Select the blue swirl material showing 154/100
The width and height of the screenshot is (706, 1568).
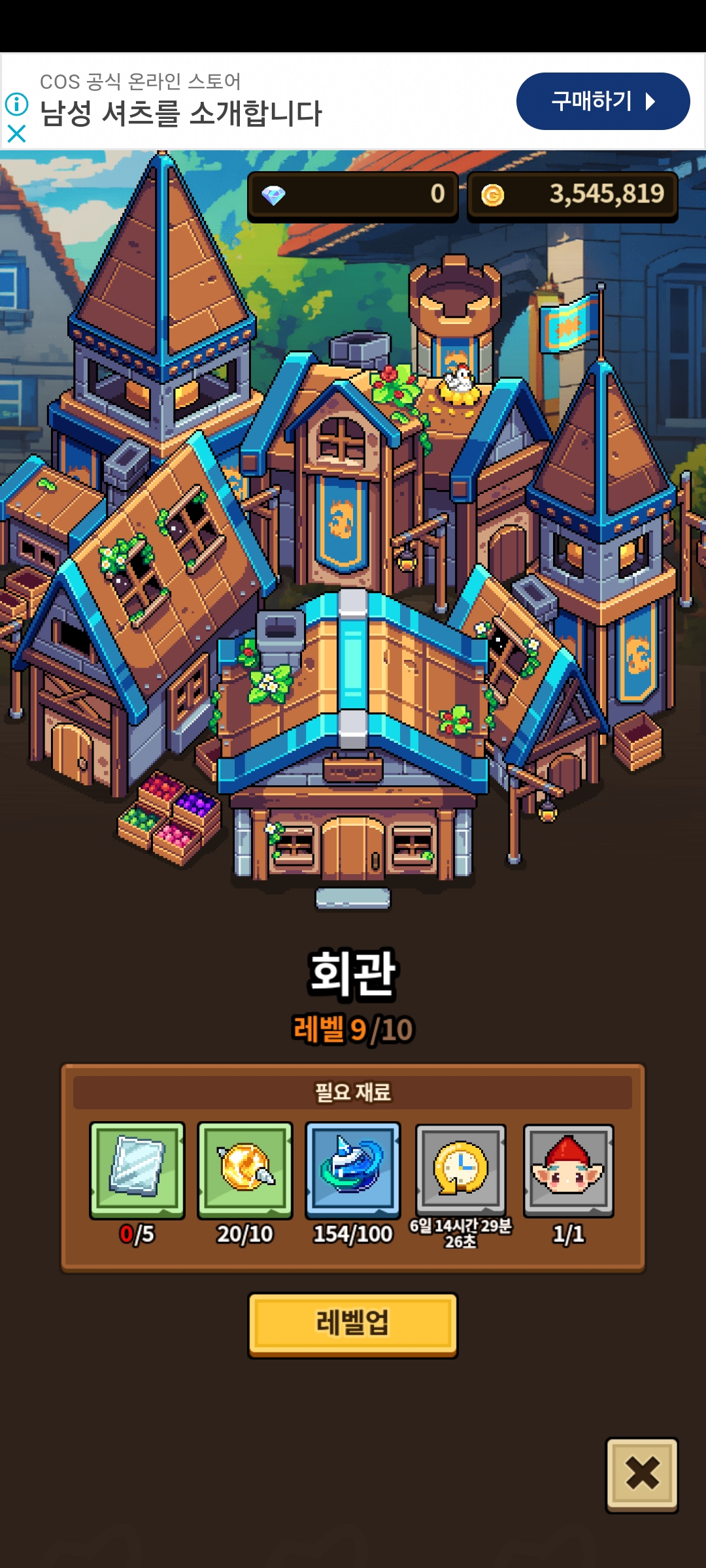point(353,1169)
